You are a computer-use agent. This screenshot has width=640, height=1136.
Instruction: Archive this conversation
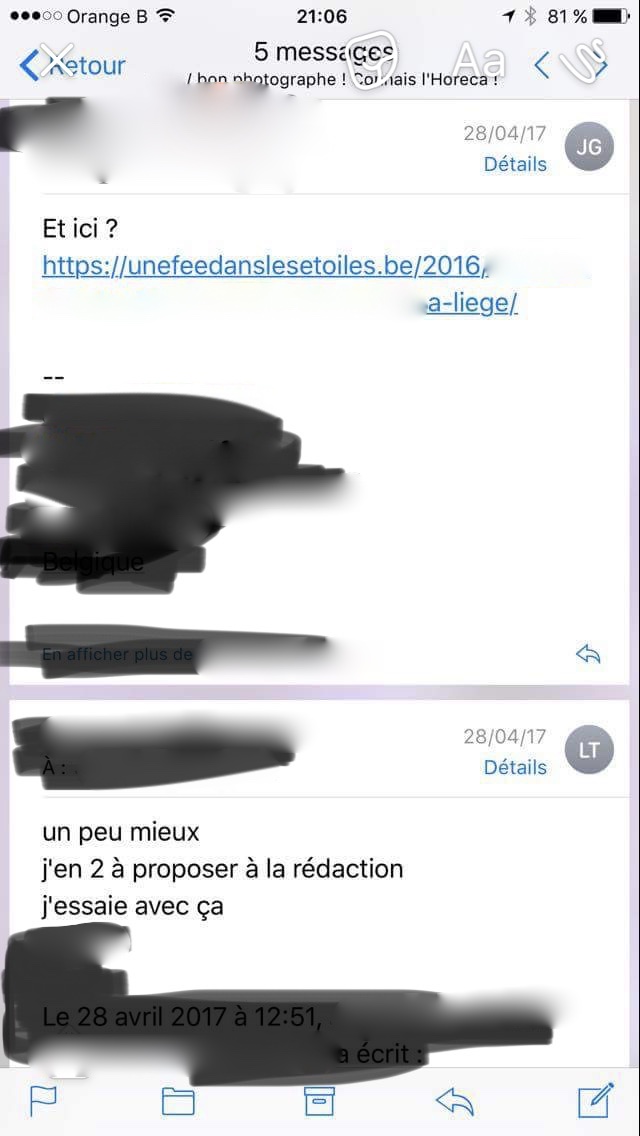(x=318, y=1101)
